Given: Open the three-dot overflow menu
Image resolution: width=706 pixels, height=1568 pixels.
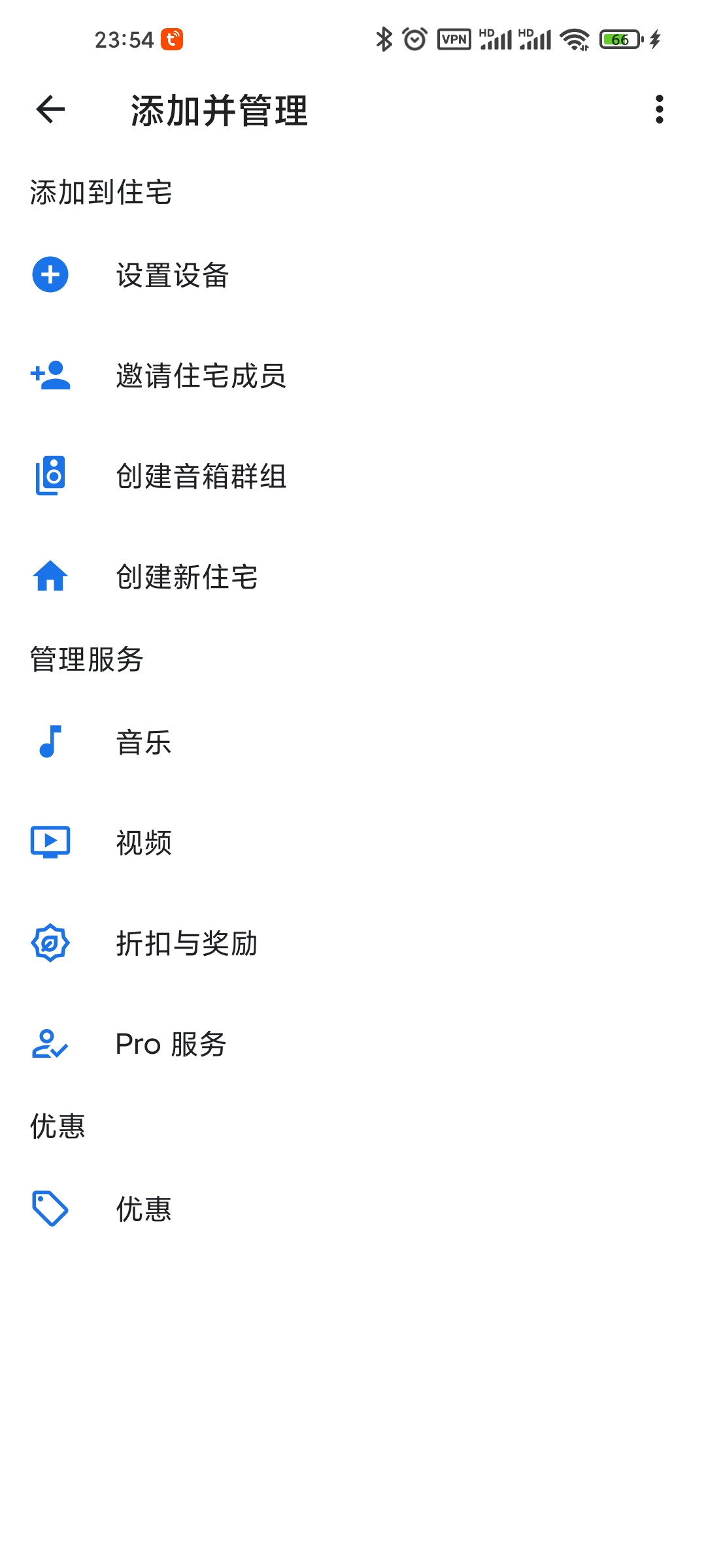Looking at the screenshot, I should click(660, 109).
